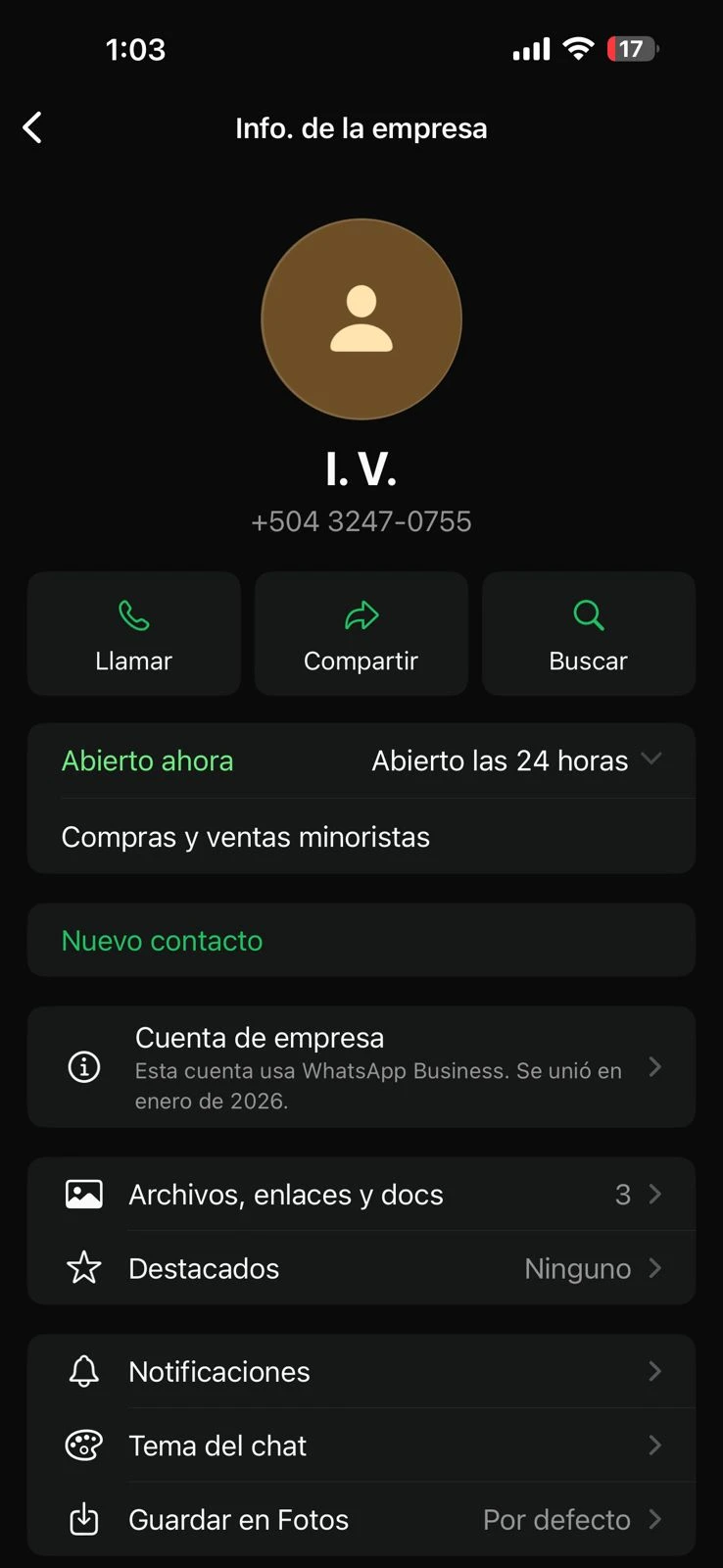Tap the Buscar magnifying glass icon

(x=588, y=615)
